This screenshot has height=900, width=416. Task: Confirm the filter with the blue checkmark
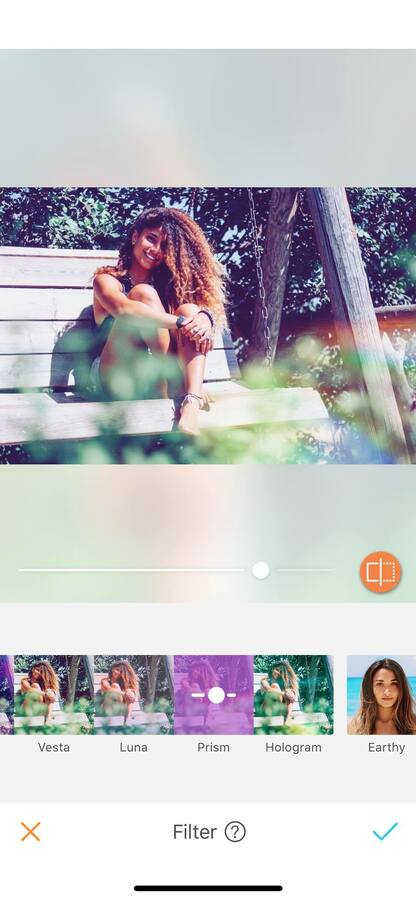[385, 831]
